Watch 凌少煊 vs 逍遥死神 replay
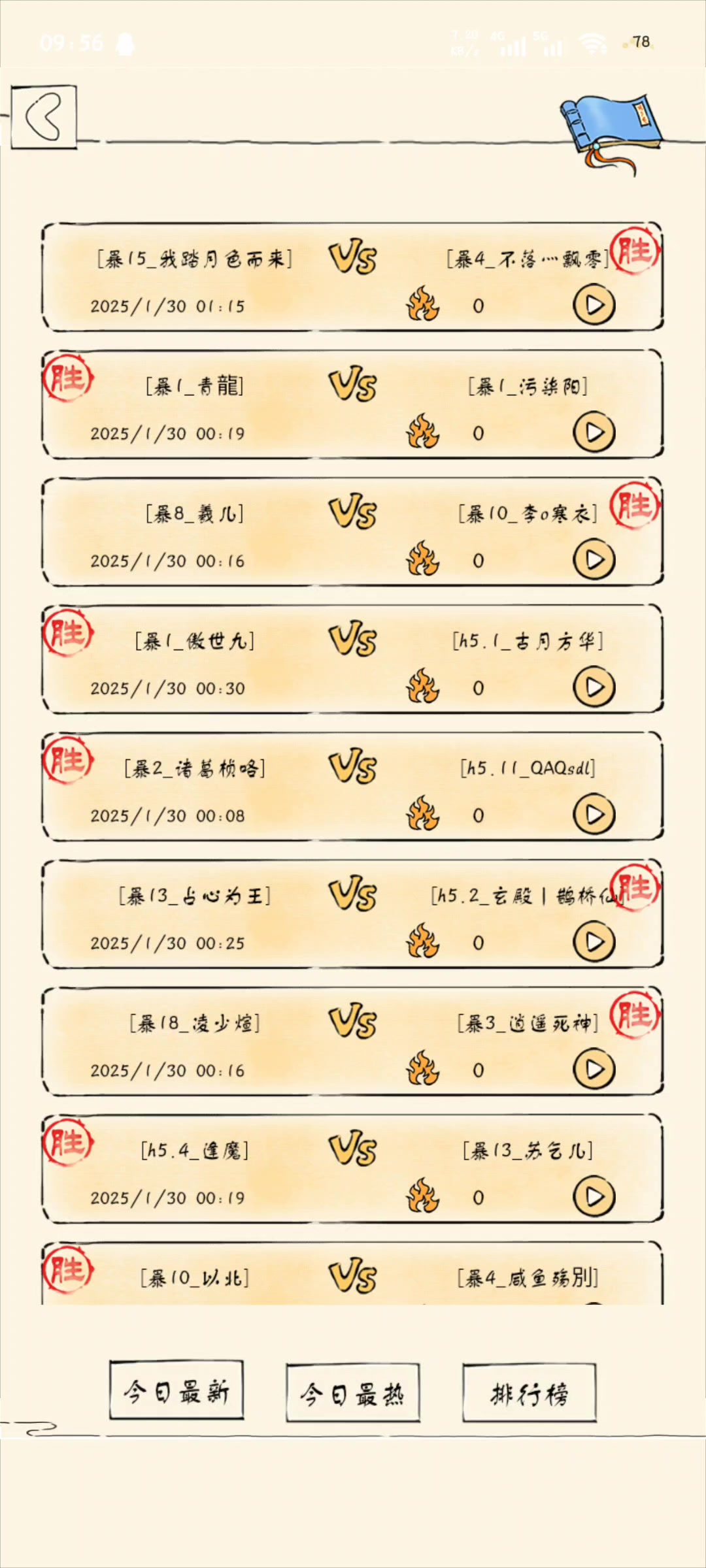Viewport: 706px width, 1568px height. coord(594,1070)
